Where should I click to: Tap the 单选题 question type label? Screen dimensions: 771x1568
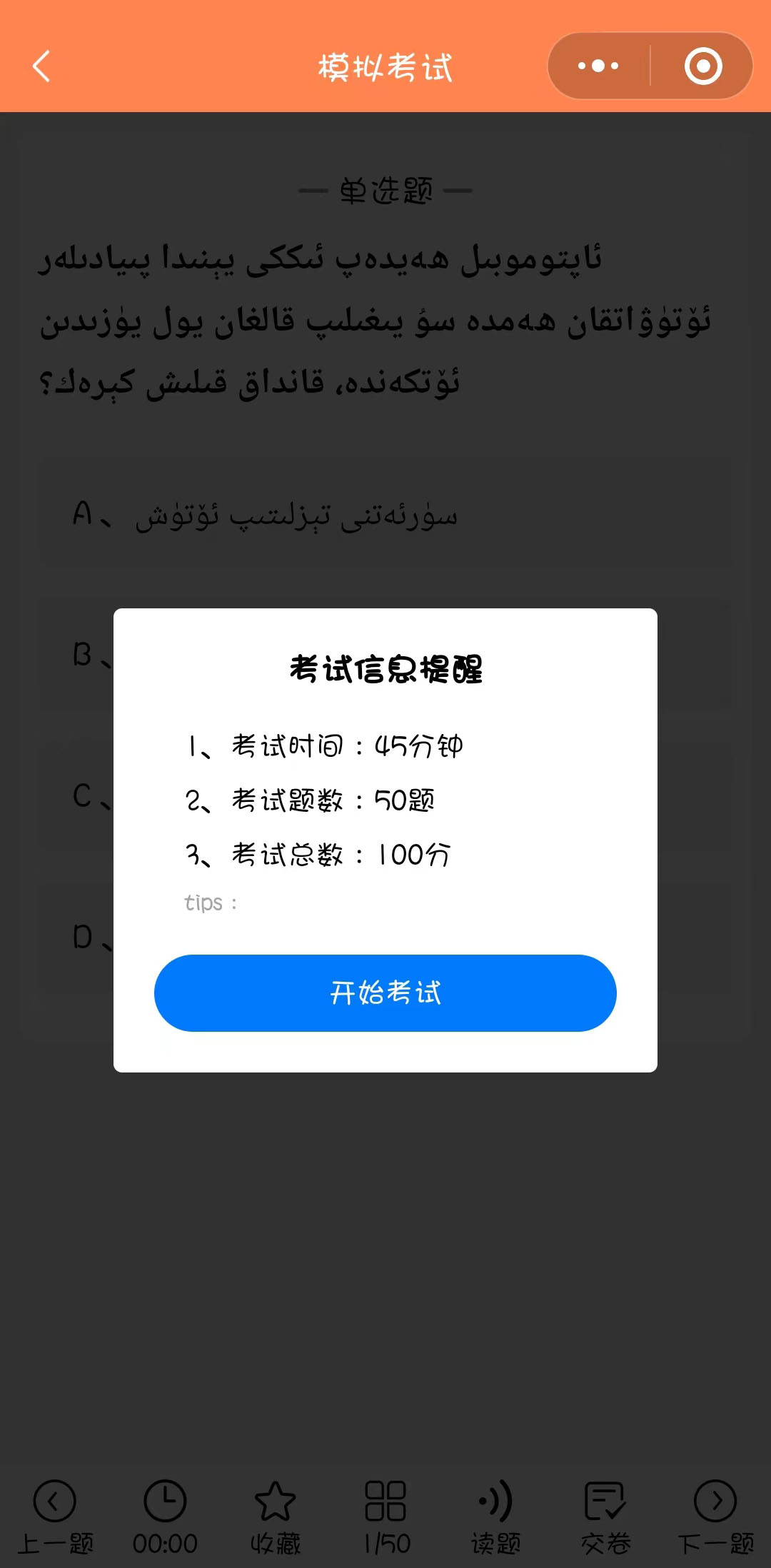coord(385,189)
